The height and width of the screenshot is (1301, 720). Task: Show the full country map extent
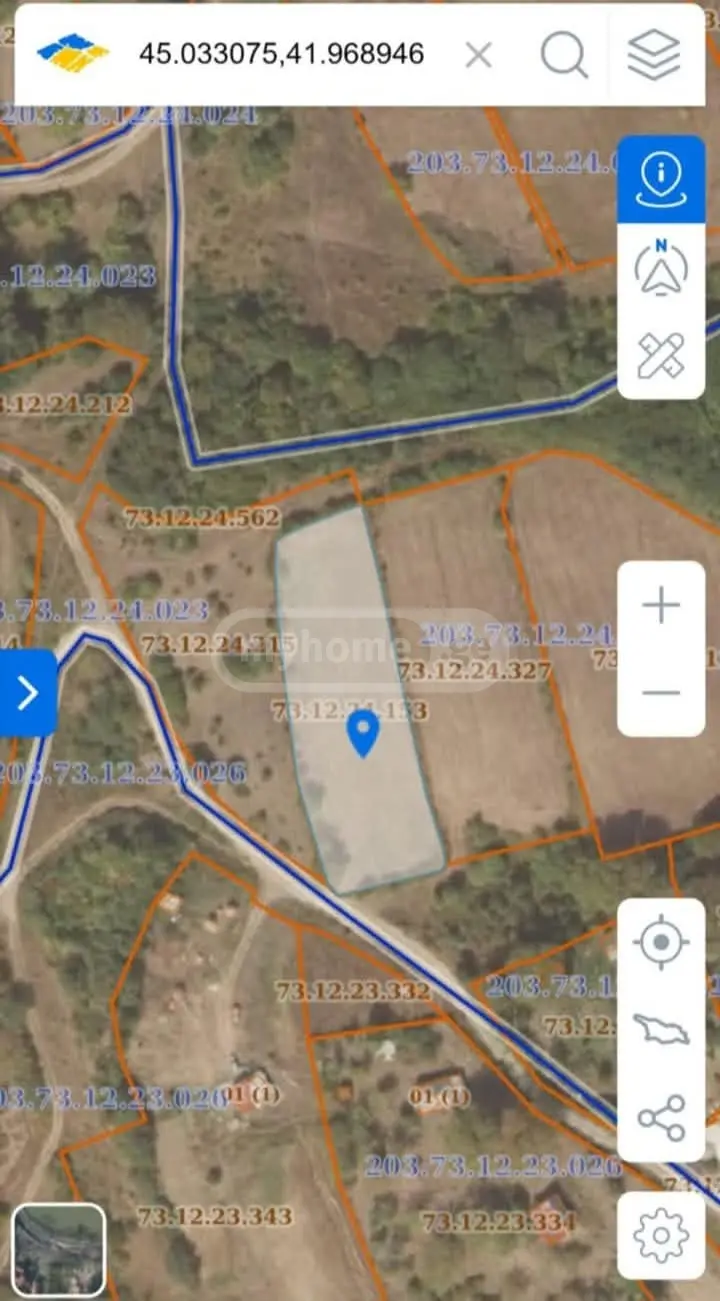[x=661, y=1030]
